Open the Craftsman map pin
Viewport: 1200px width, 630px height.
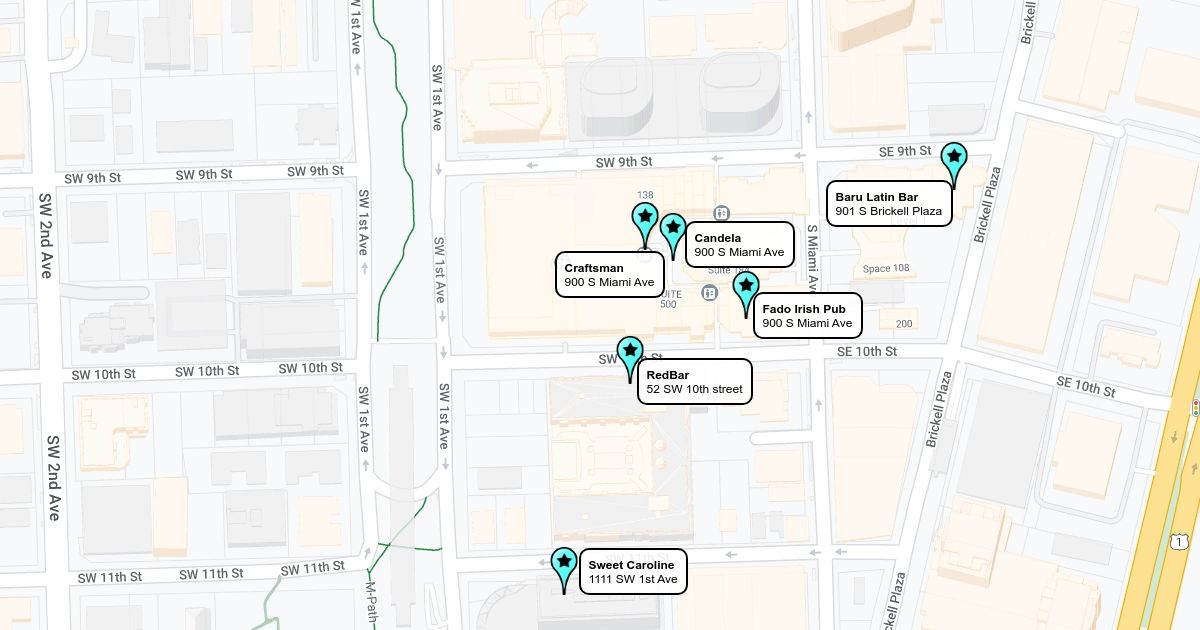[645, 219]
